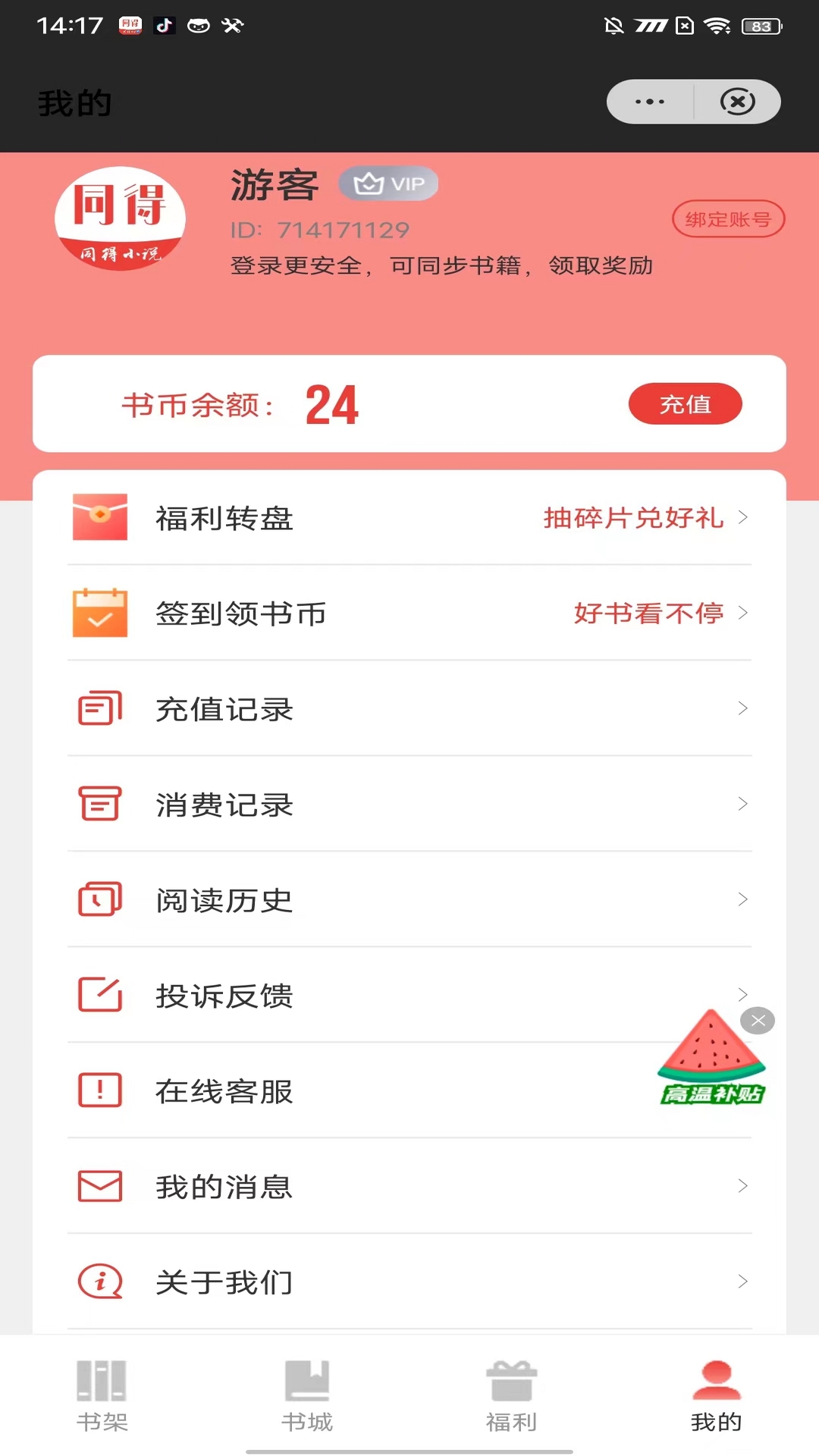Dismiss the 高温补贴 floating watermelon
Viewport: 819px width, 1456px height.
758,1021
